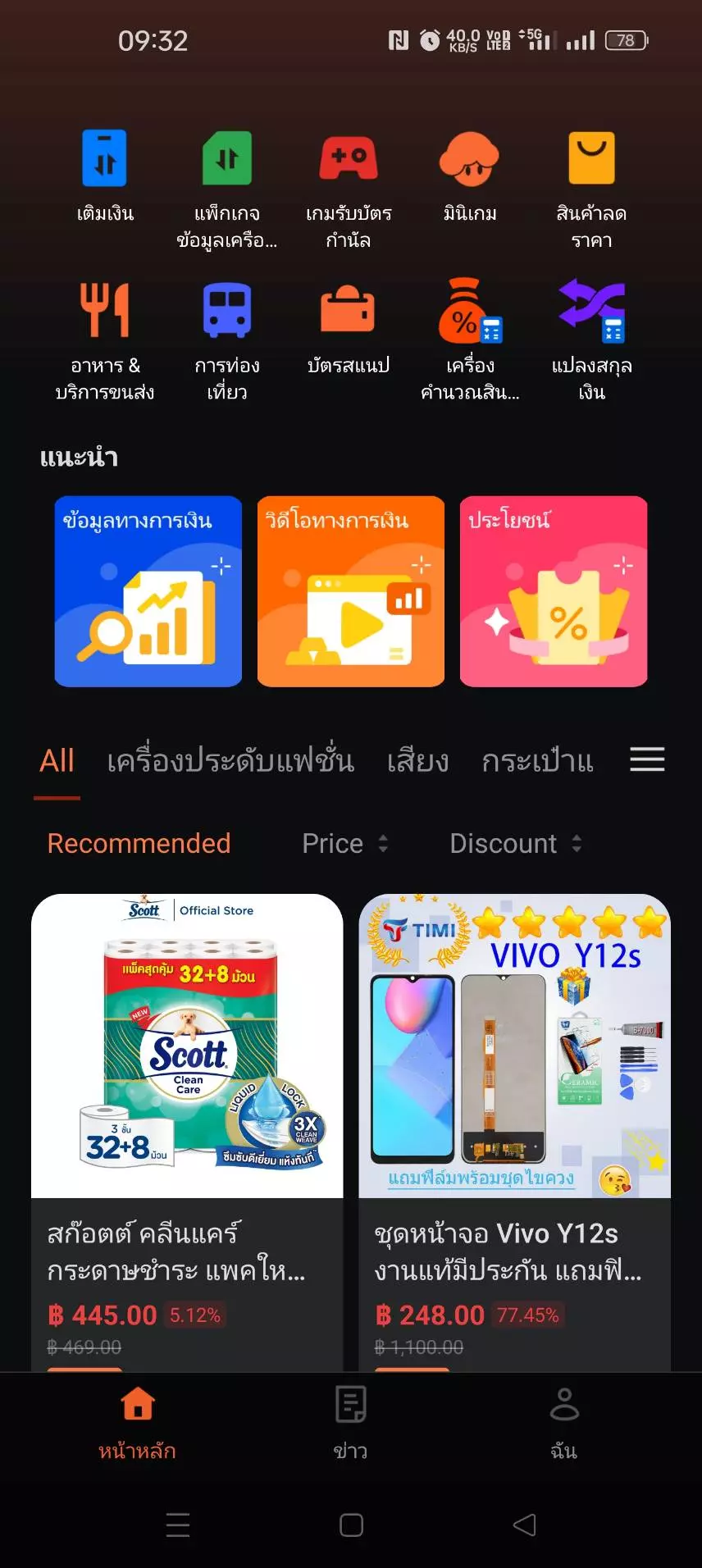Toggle Discount sorting order
The height and width of the screenshot is (1568, 702).
coord(515,843)
